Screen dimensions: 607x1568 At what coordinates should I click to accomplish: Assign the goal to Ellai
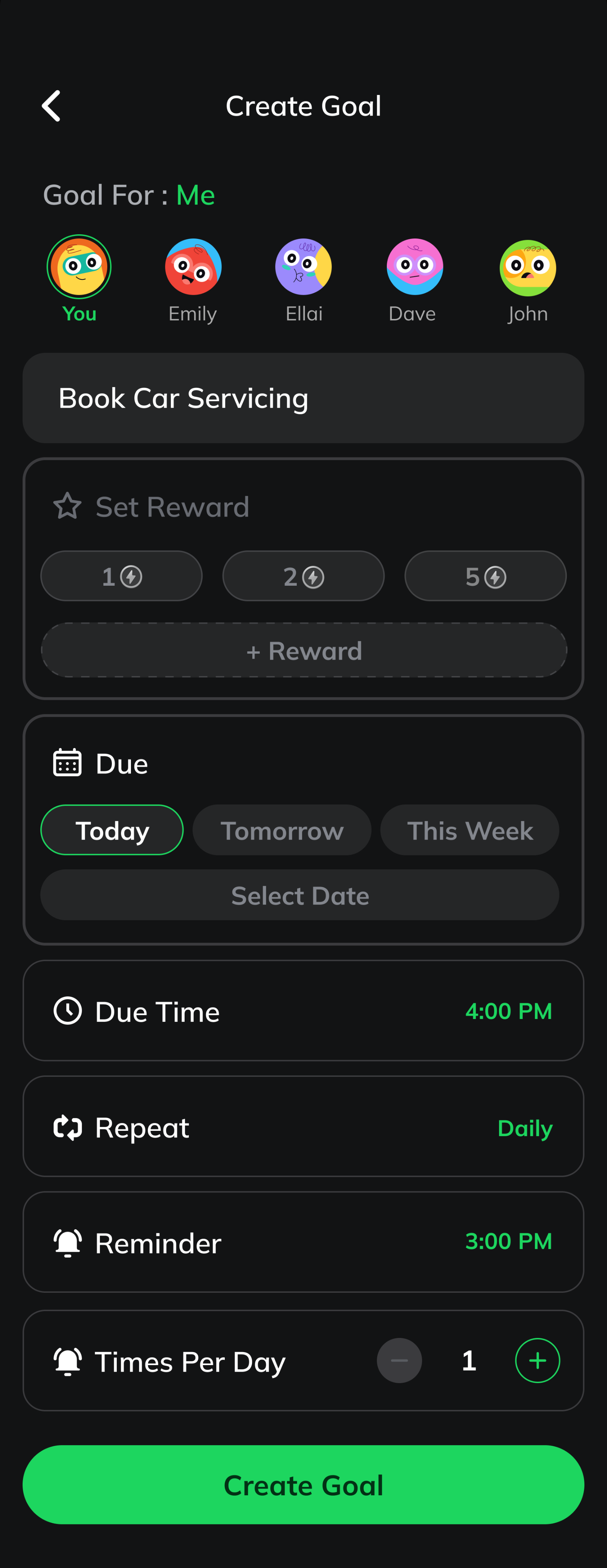[303, 267]
